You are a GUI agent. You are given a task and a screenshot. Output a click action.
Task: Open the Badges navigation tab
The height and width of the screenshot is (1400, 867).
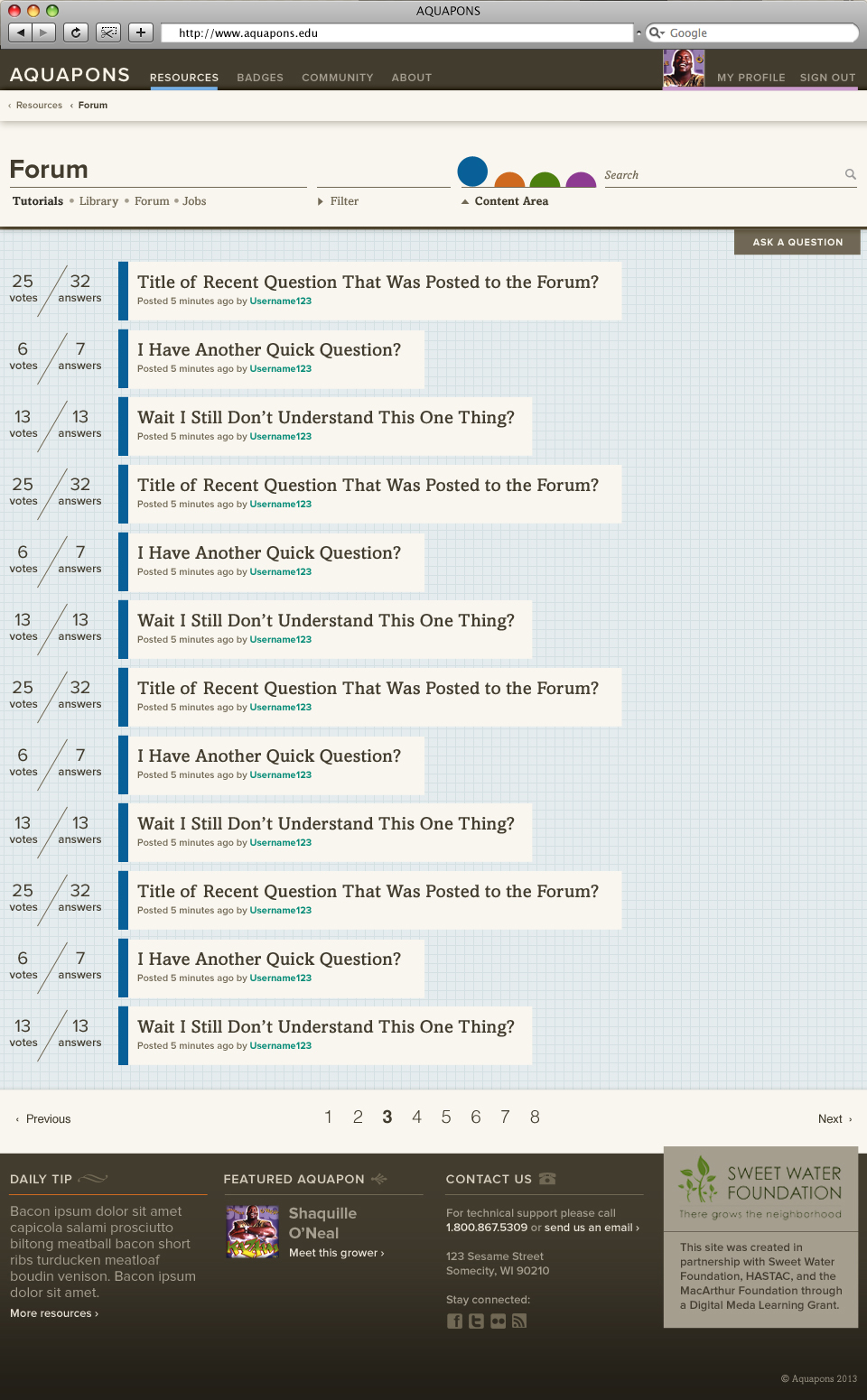(x=260, y=78)
